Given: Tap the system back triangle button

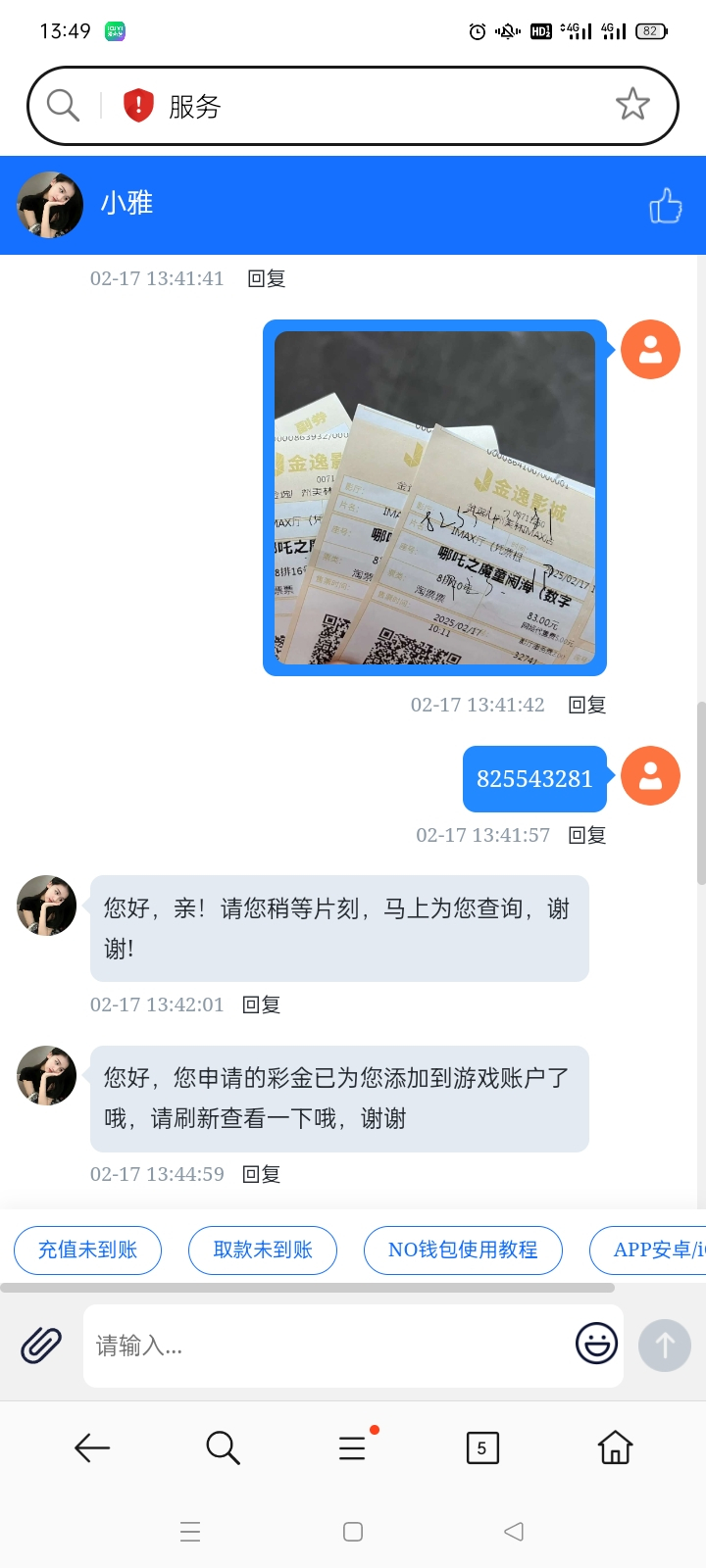Looking at the screenshot, I should [514, 1531].
